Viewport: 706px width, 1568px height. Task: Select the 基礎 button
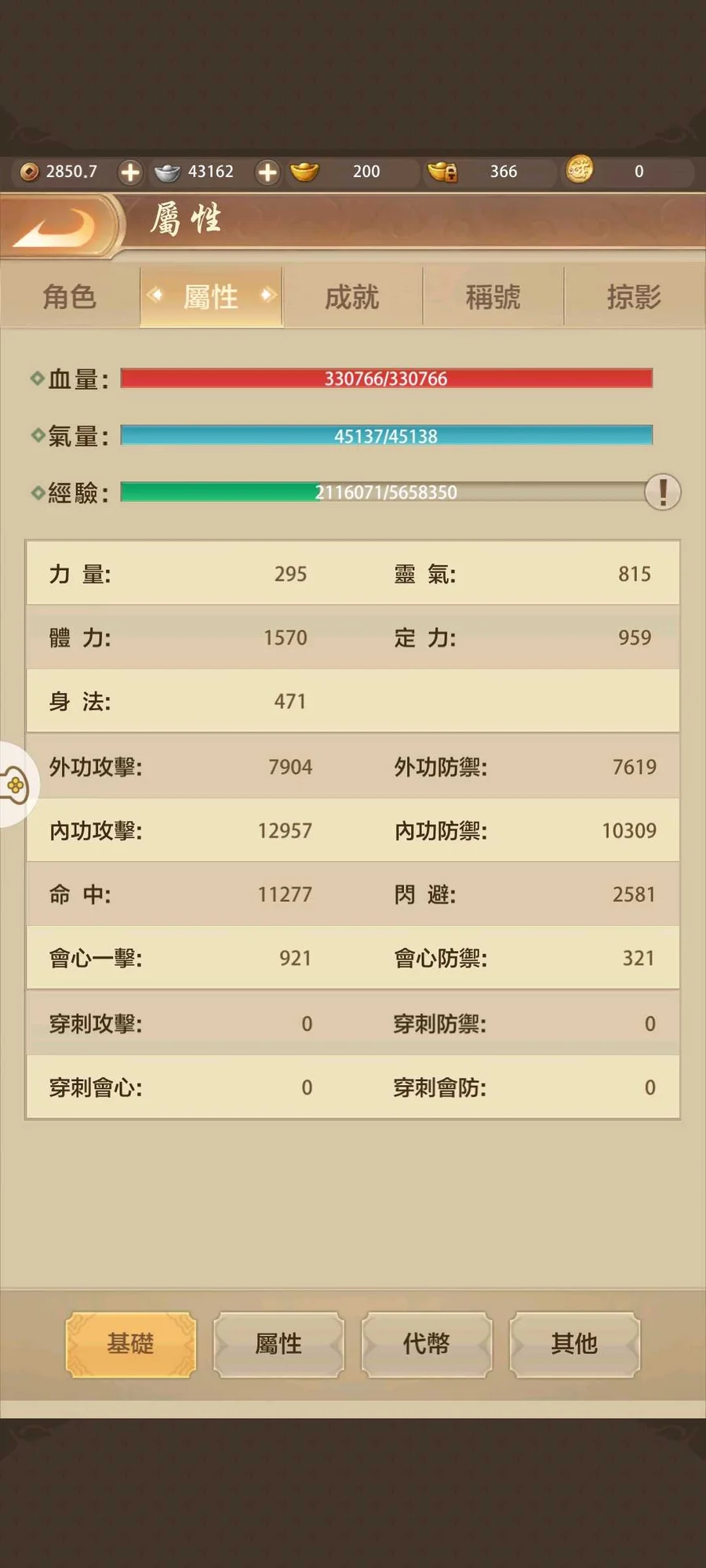coord(130,1344)
